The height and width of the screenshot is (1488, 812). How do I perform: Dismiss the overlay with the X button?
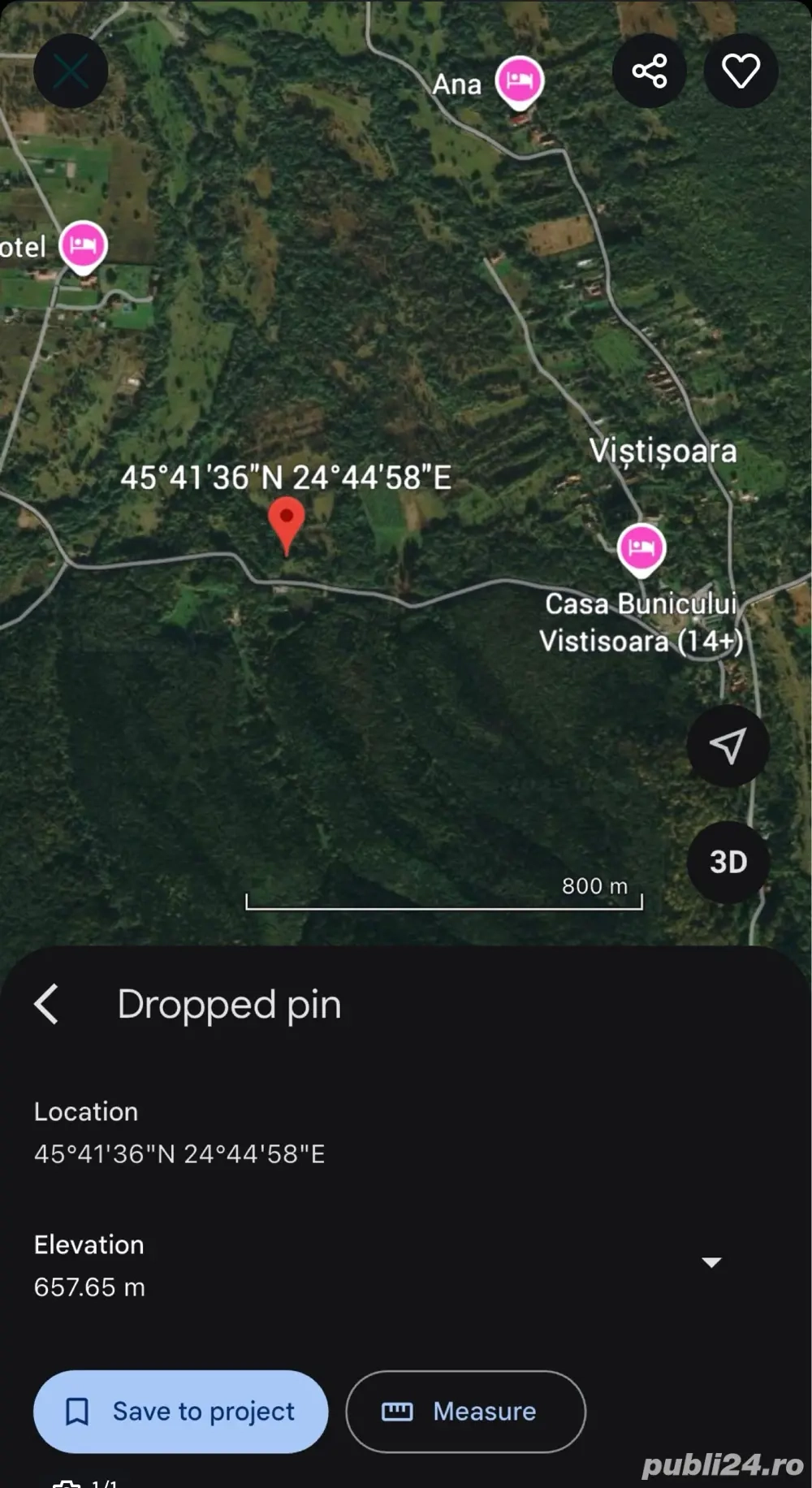pos(70,71)
